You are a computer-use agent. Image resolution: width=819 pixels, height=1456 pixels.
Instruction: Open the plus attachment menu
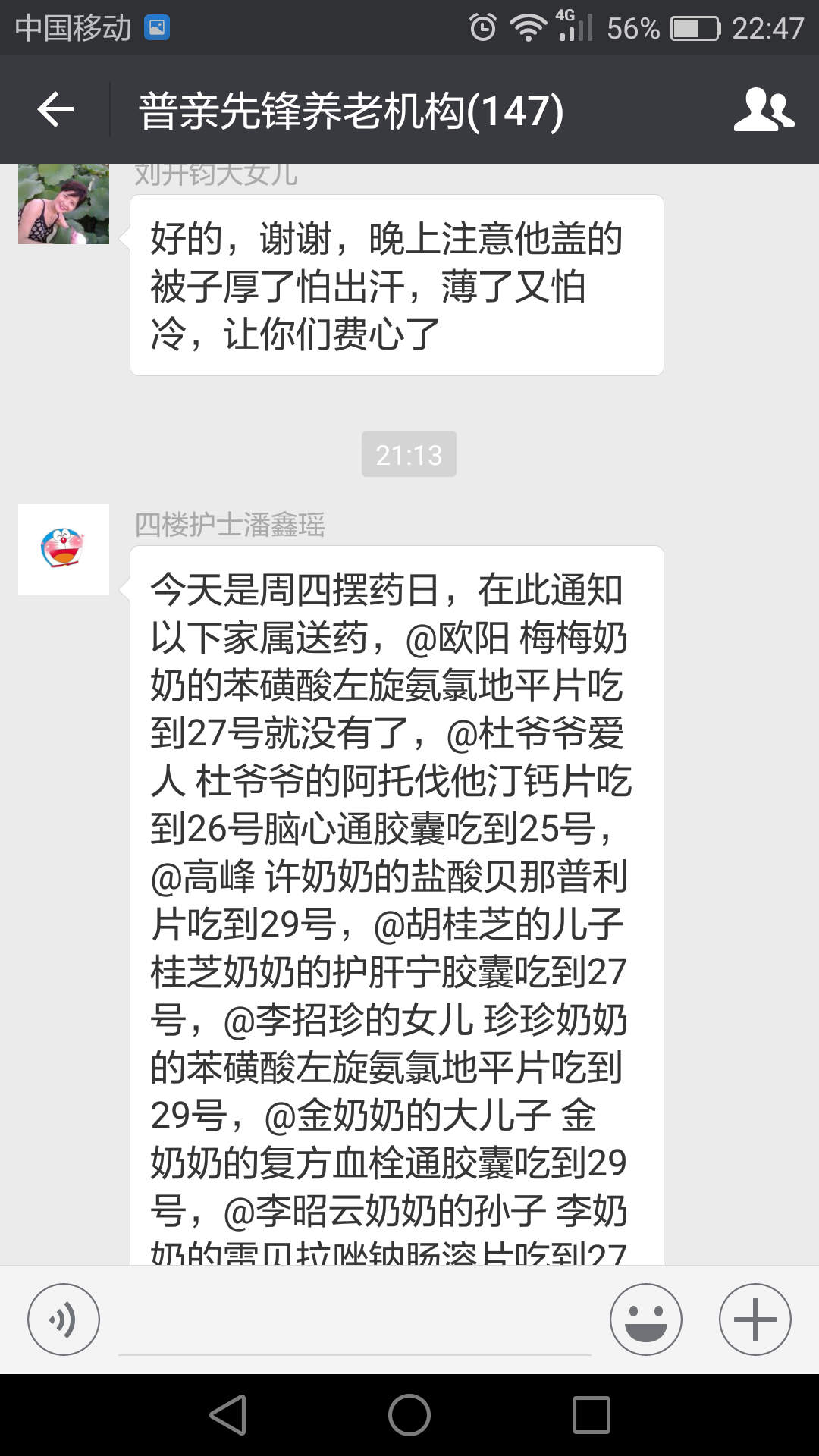tap(755, 1319)
